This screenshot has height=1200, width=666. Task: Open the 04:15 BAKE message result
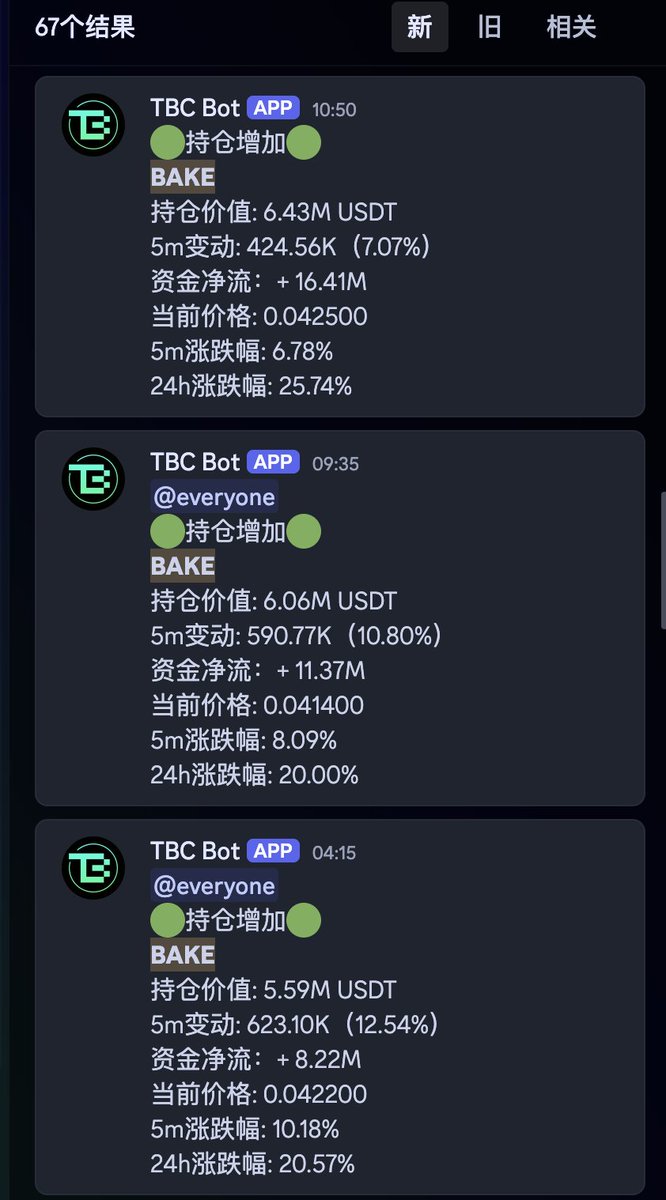tap(340, 1007)
